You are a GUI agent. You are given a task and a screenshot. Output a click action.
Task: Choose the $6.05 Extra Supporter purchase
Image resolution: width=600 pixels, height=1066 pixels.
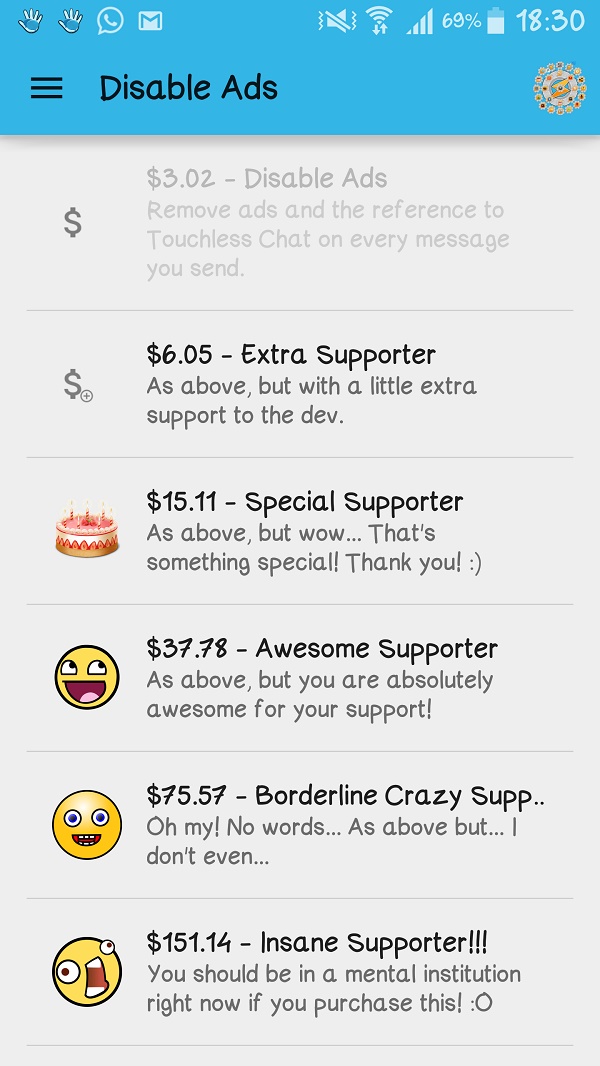pyautogui.click(x=300, y=385)
